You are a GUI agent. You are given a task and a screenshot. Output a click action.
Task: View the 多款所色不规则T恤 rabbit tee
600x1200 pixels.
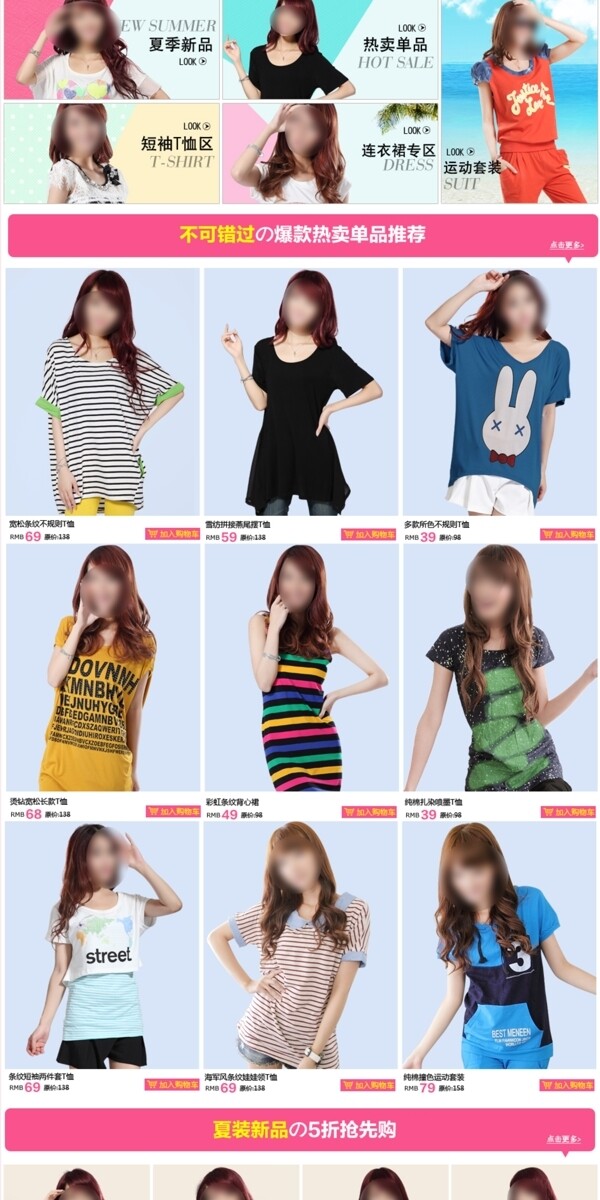click(498, 392)
